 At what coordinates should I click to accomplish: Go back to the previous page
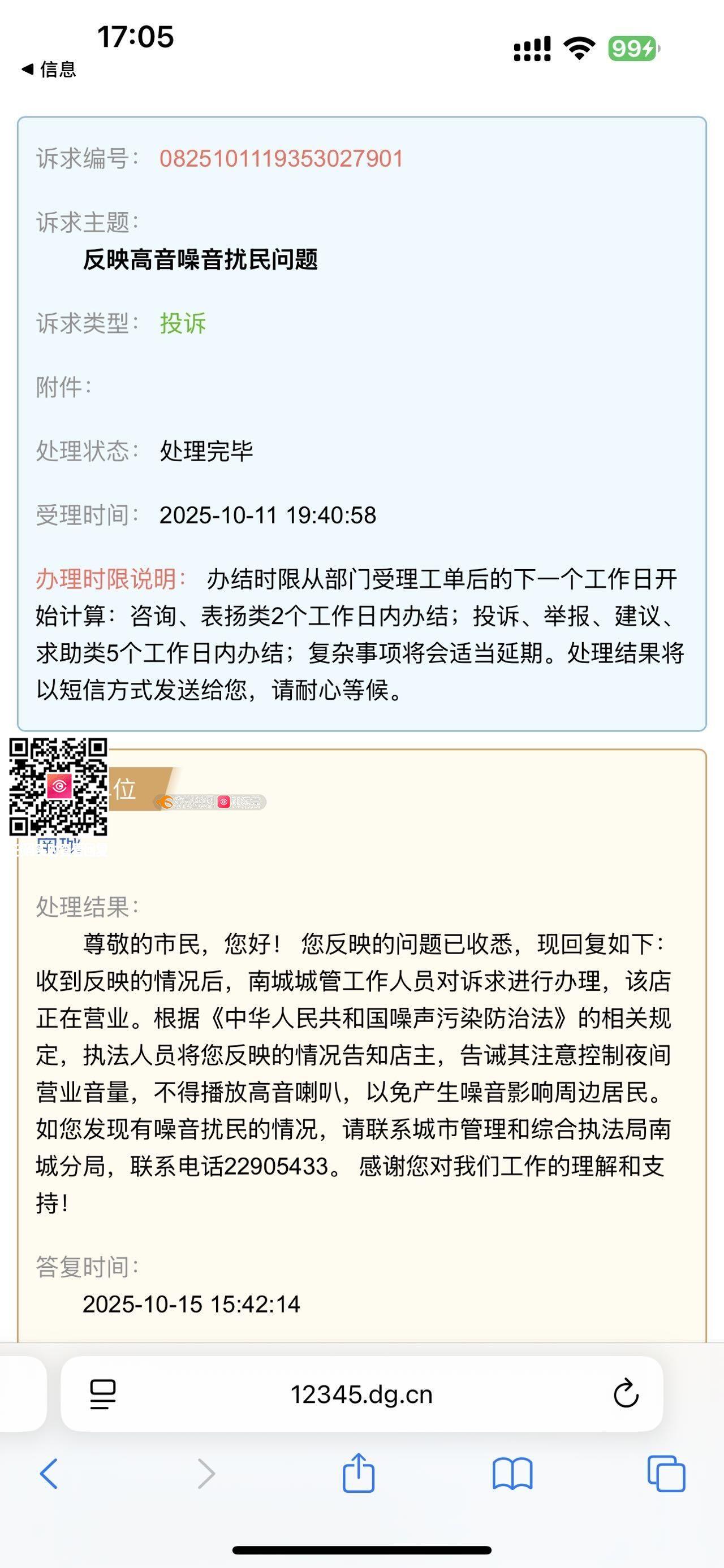49,1474
